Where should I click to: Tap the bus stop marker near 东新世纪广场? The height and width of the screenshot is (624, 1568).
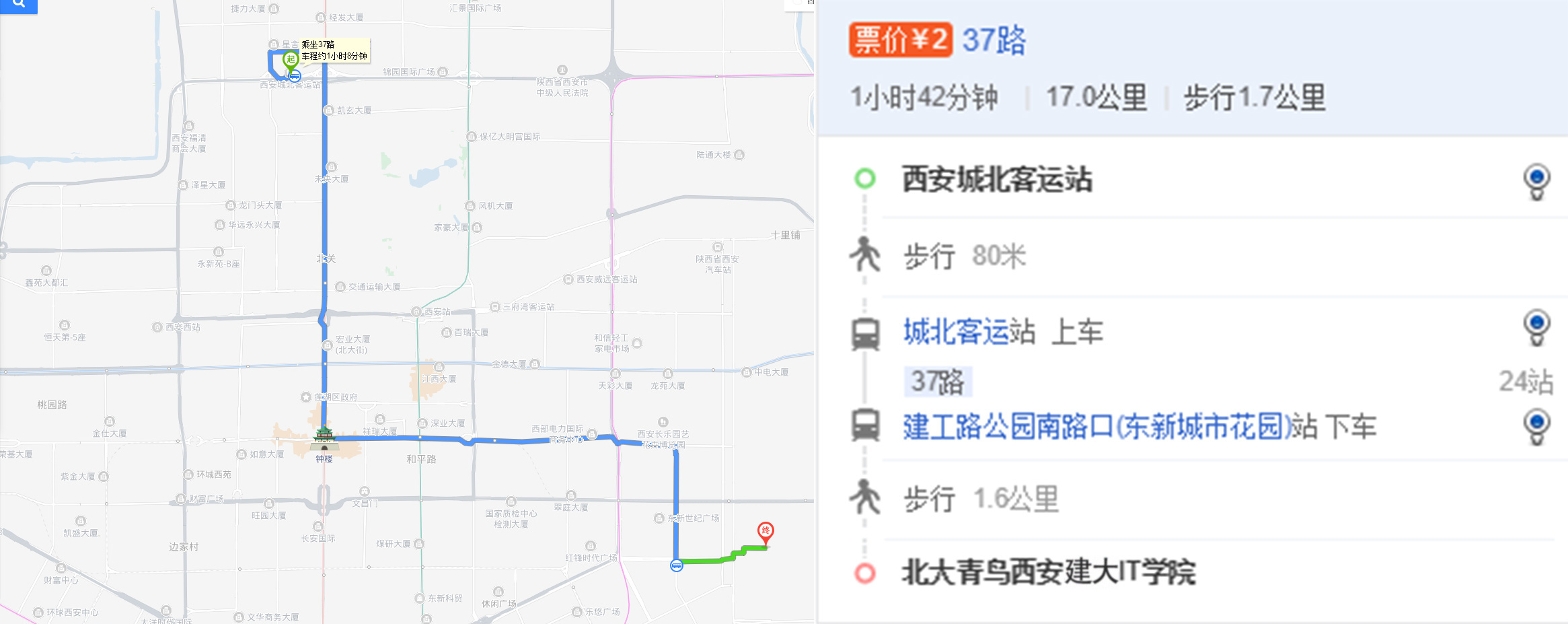point(677,565)
